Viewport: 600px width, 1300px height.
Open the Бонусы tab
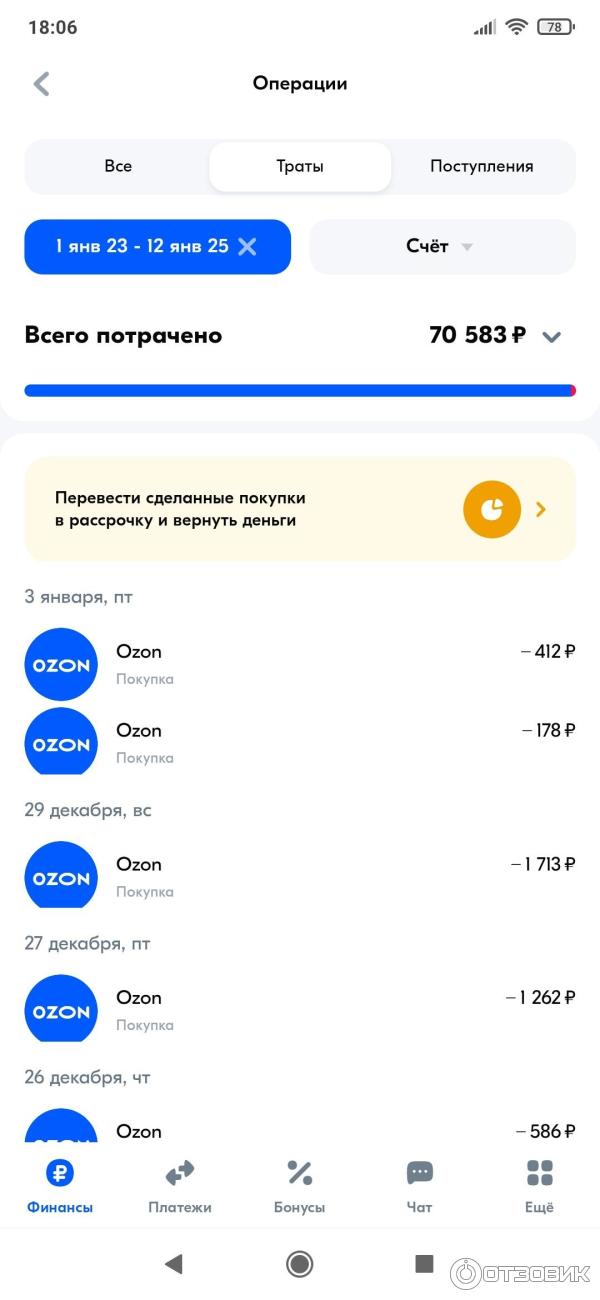pos(300,1186)
